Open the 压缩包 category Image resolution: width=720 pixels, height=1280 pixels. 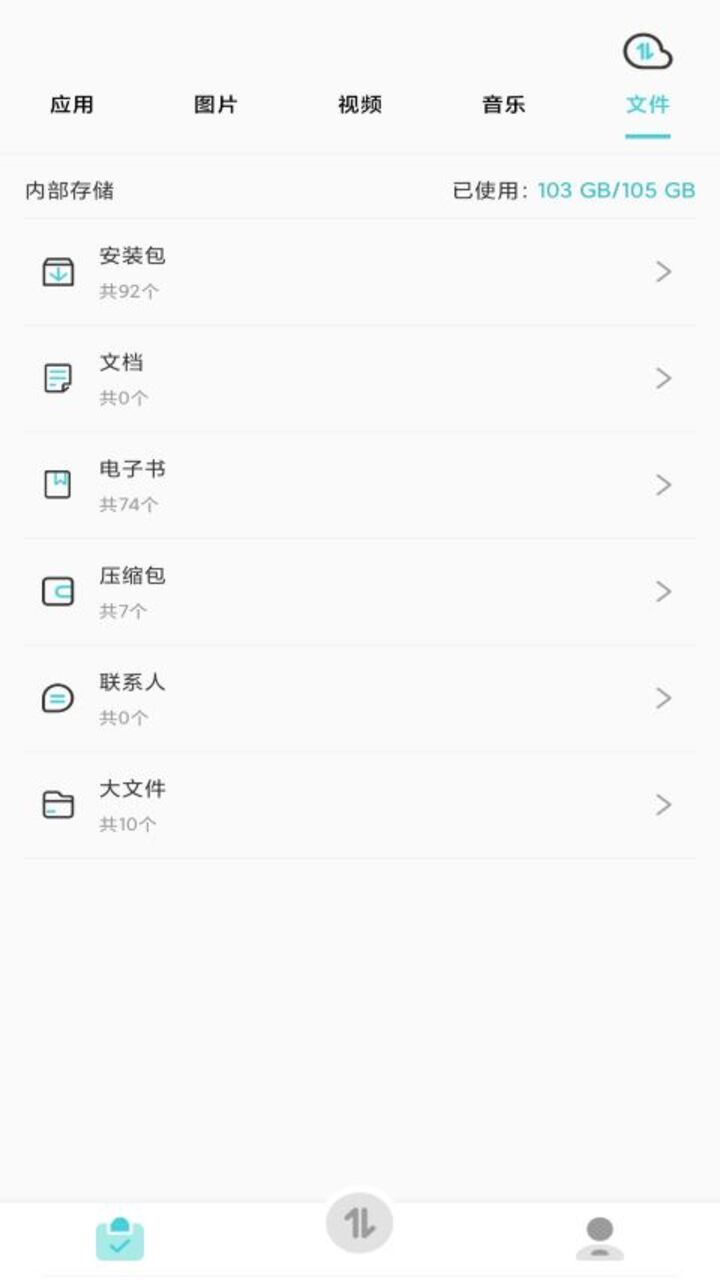point(360,592)
